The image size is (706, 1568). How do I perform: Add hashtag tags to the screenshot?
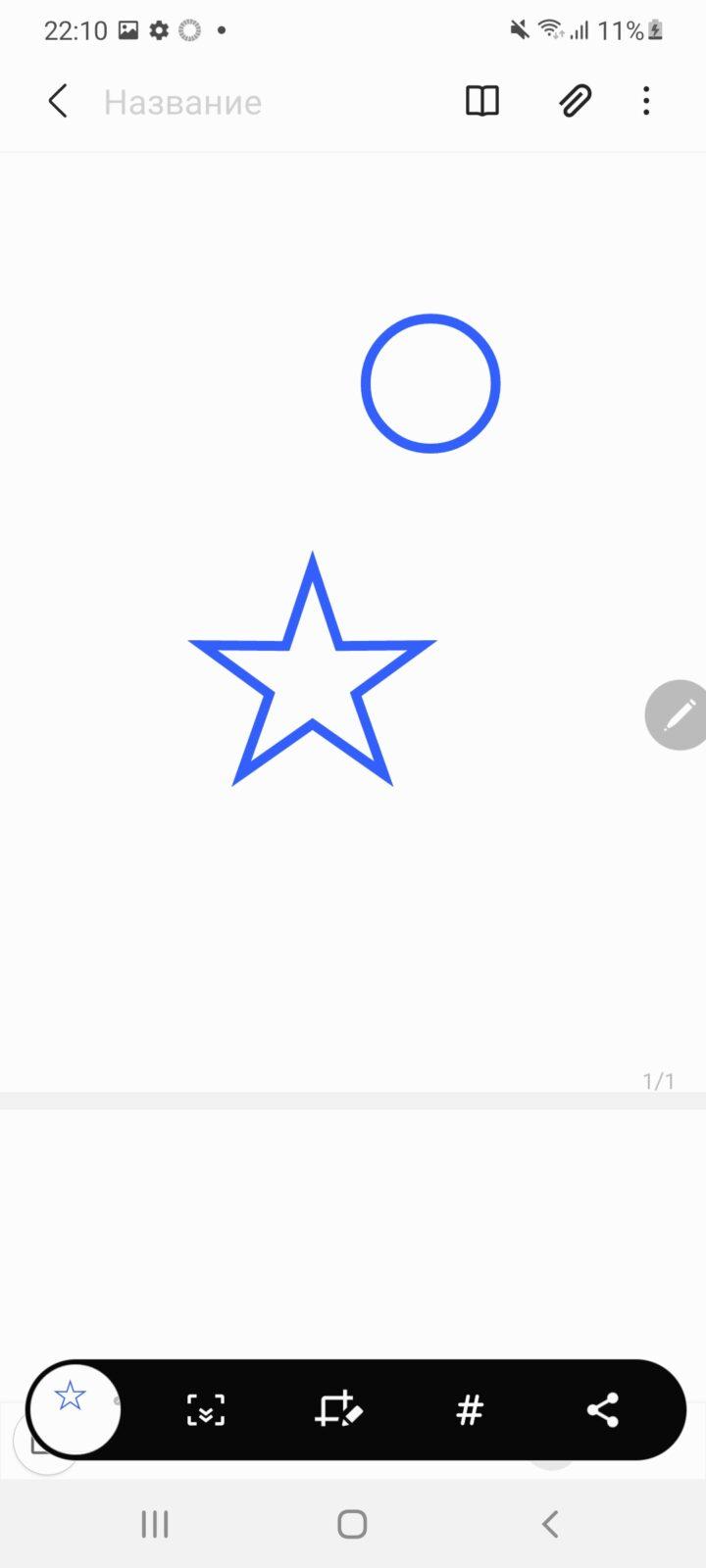click(x=470, y=1410)
